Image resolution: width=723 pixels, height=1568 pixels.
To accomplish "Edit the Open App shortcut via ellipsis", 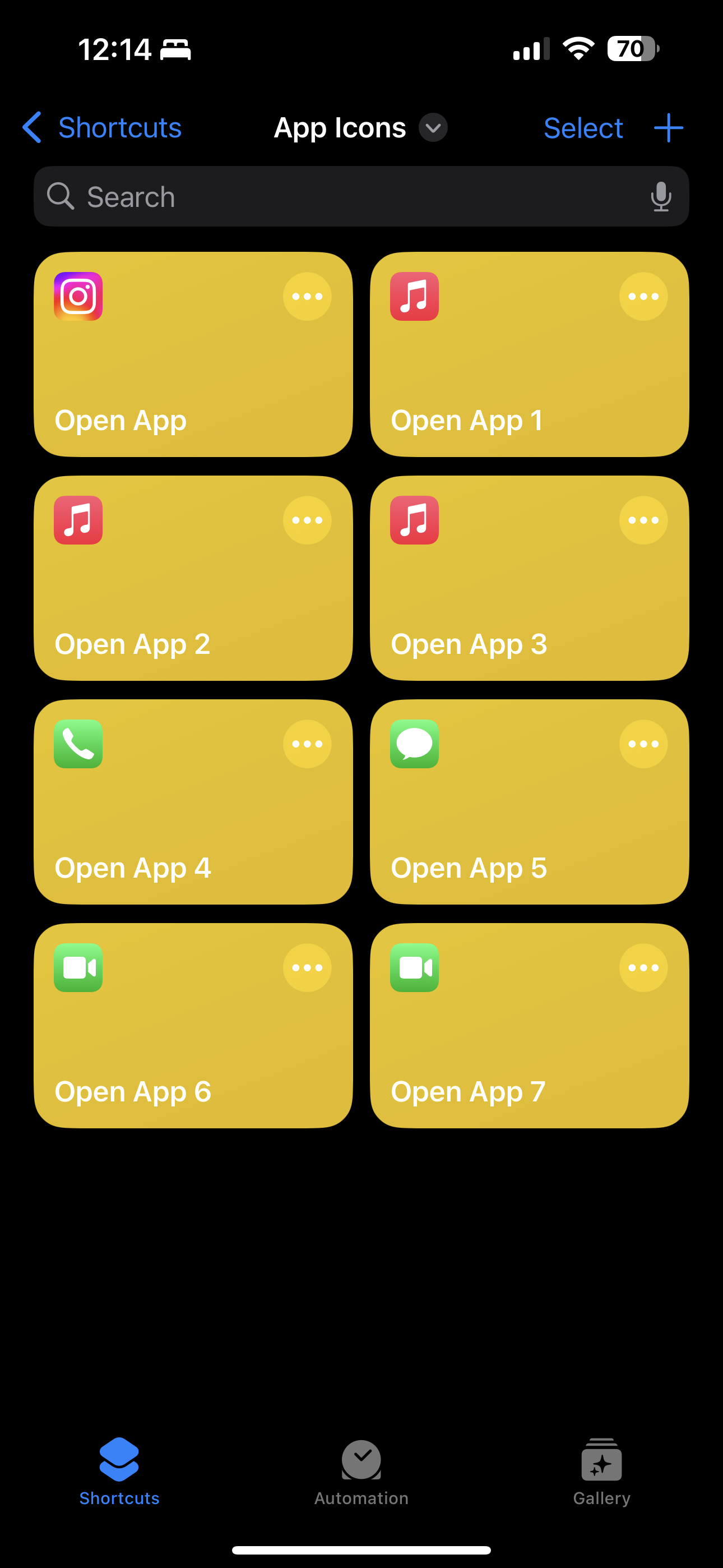I will (307, 297).
